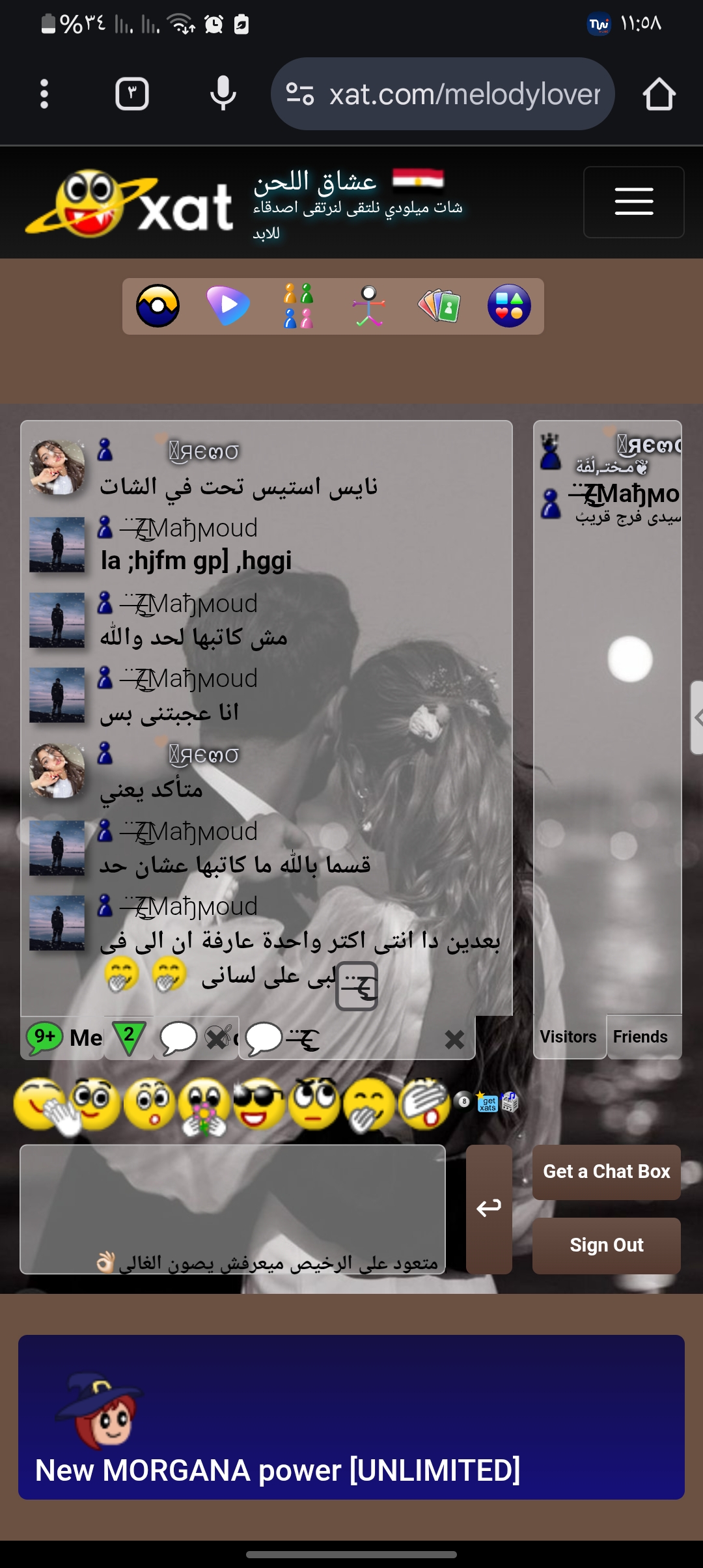Open the browser tab switcher
703x1568 pixels.
click(132, 94)
